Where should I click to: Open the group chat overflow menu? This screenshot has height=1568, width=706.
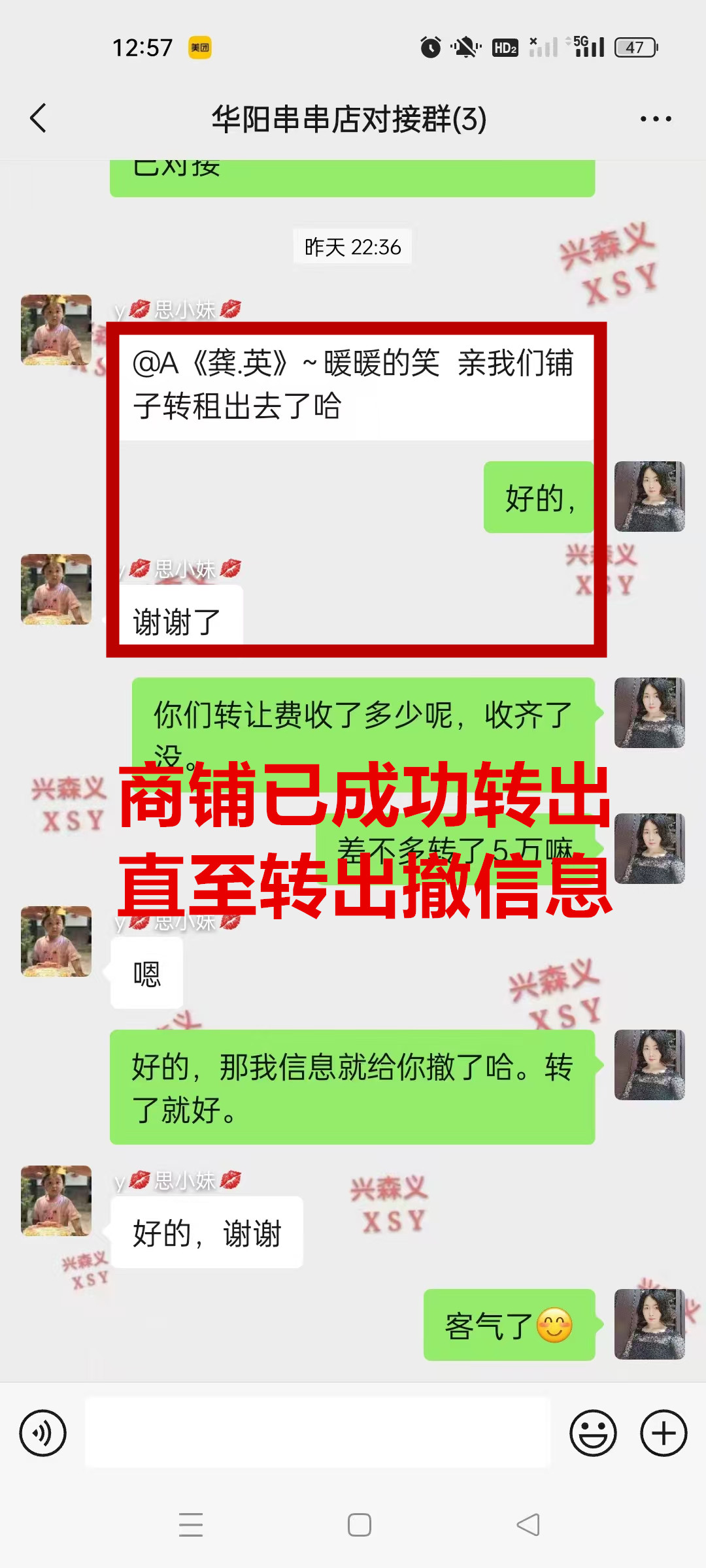pos(655,119)
